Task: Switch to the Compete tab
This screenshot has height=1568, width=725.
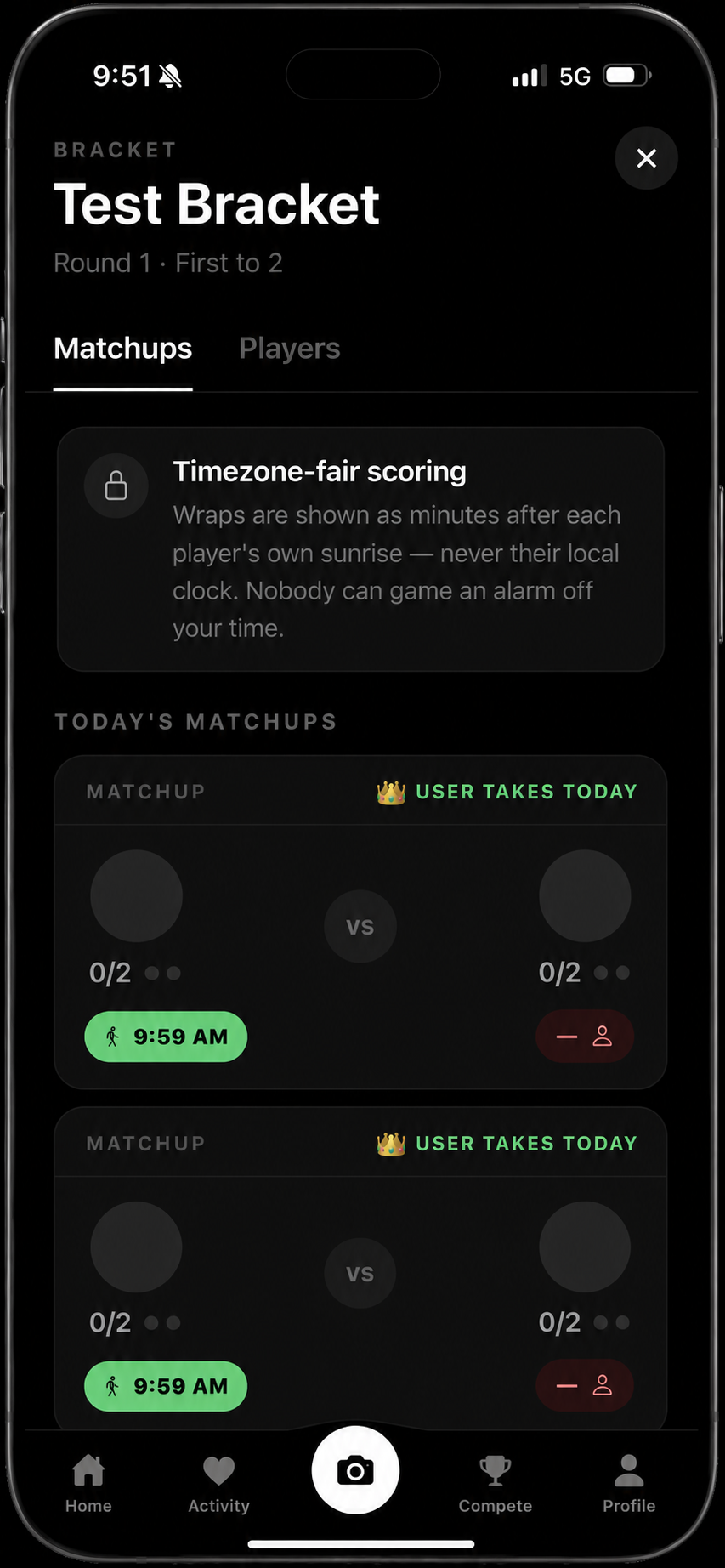Action: [x=495, y=1483]
